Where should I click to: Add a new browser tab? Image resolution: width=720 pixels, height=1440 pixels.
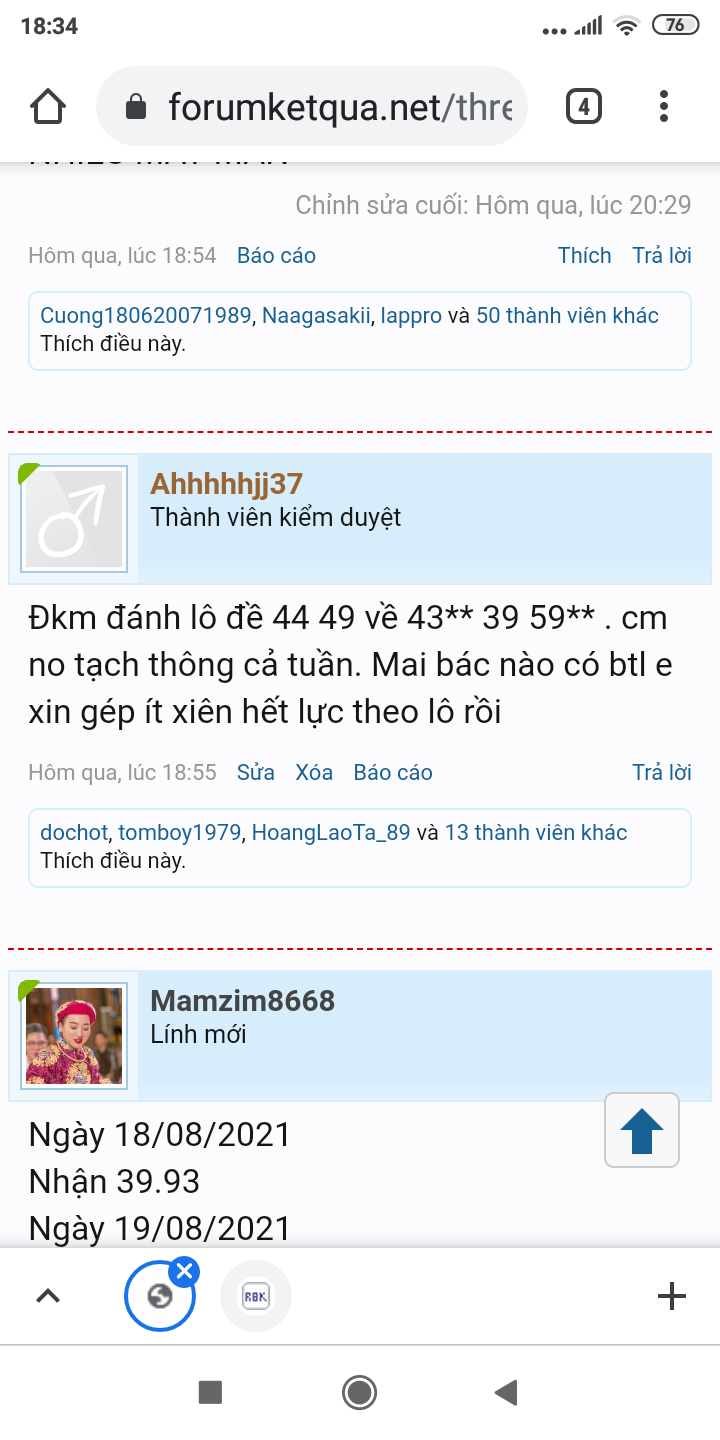click(x=671, y=1296)
